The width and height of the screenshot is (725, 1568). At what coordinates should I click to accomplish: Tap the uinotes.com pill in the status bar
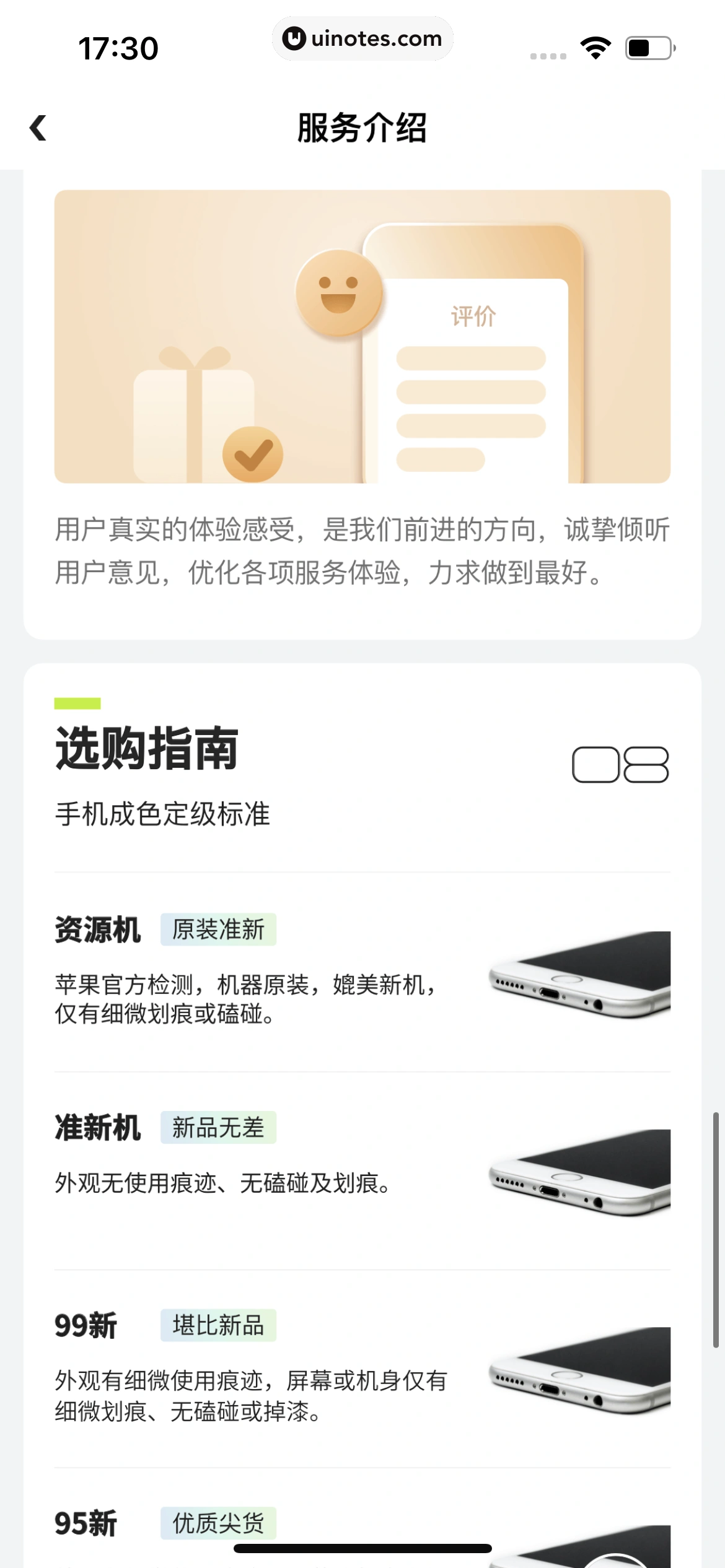[362, 38]
